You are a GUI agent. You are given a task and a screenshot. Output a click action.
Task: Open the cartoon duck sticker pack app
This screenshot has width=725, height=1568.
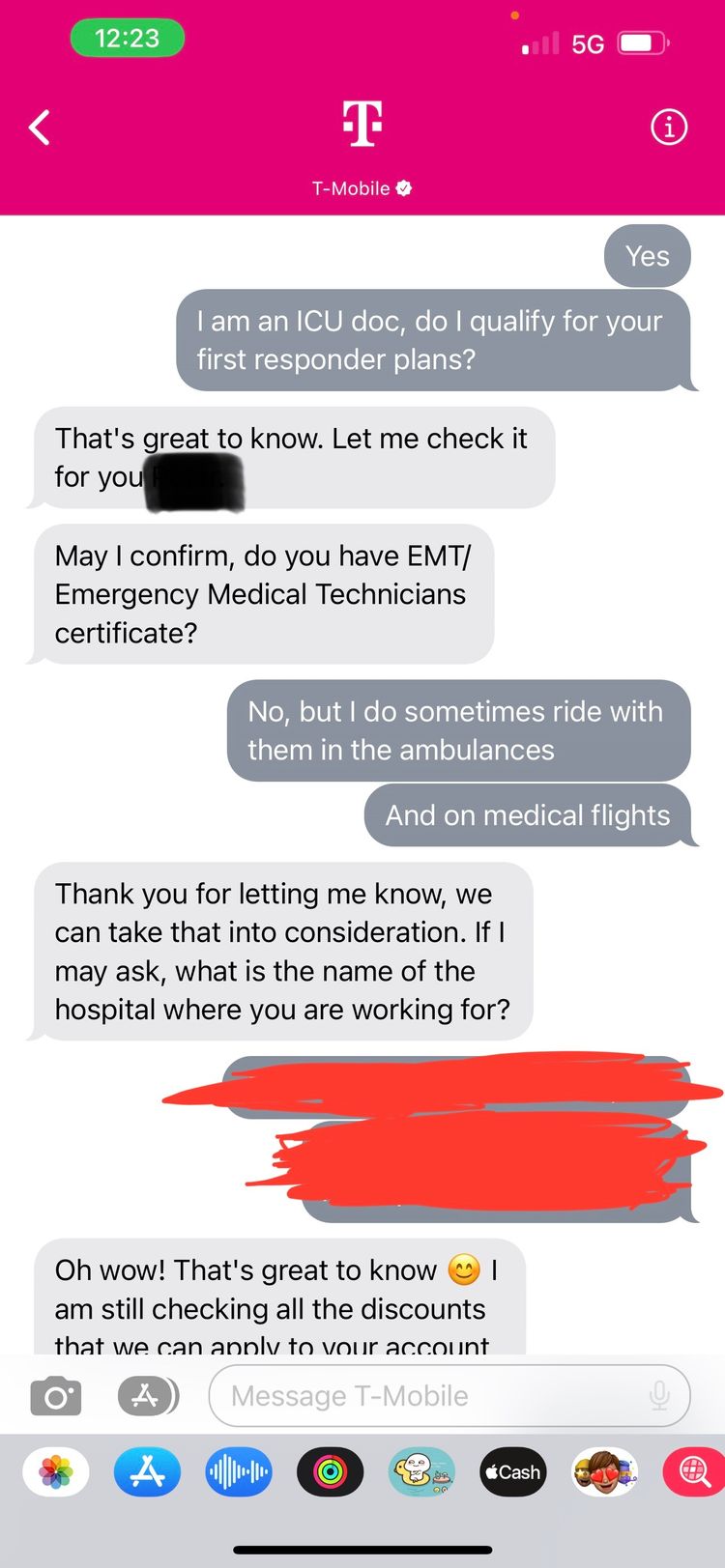(421, 1472)
